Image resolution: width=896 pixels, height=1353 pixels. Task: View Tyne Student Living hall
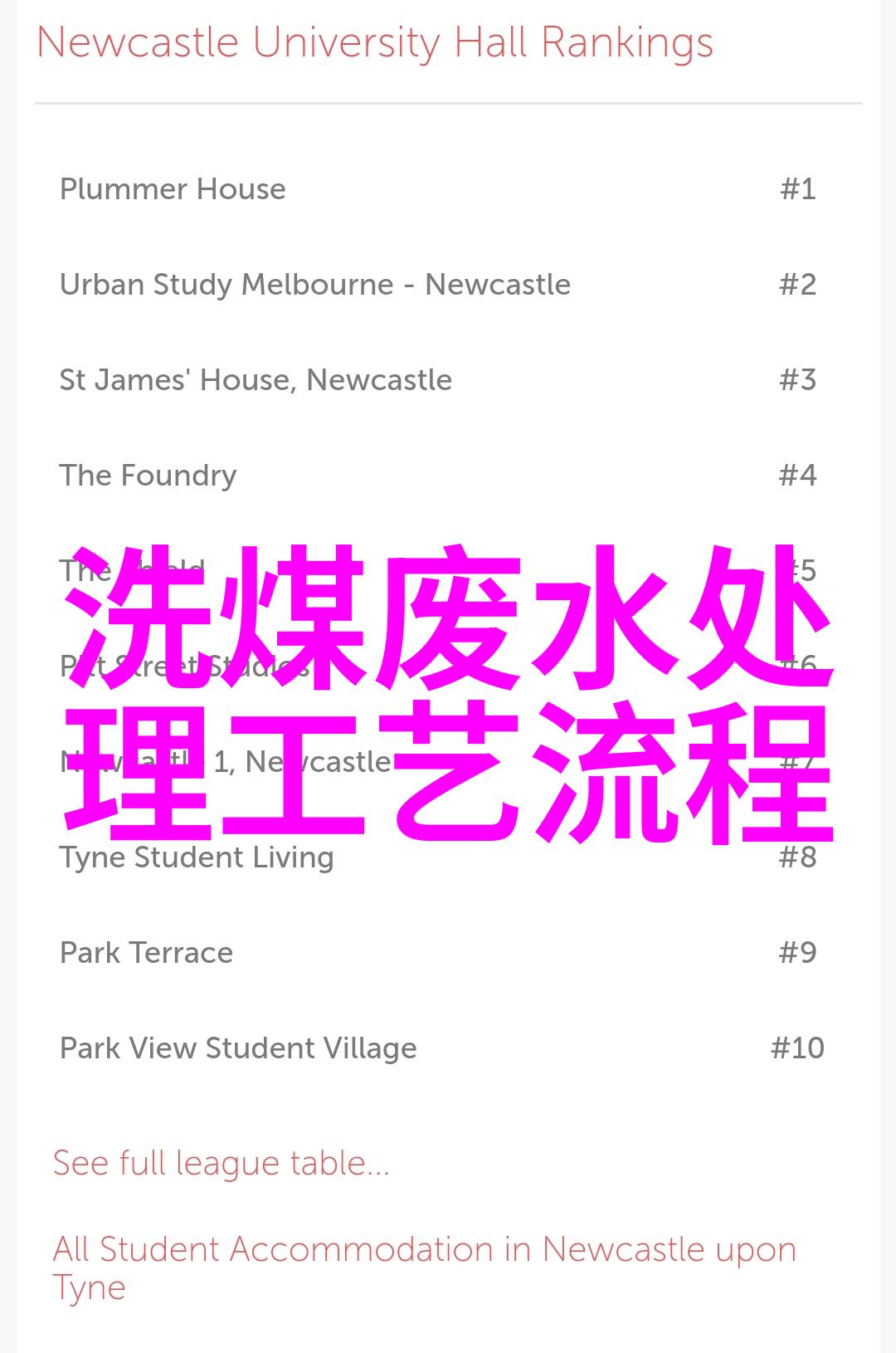[x=197, y=857]
